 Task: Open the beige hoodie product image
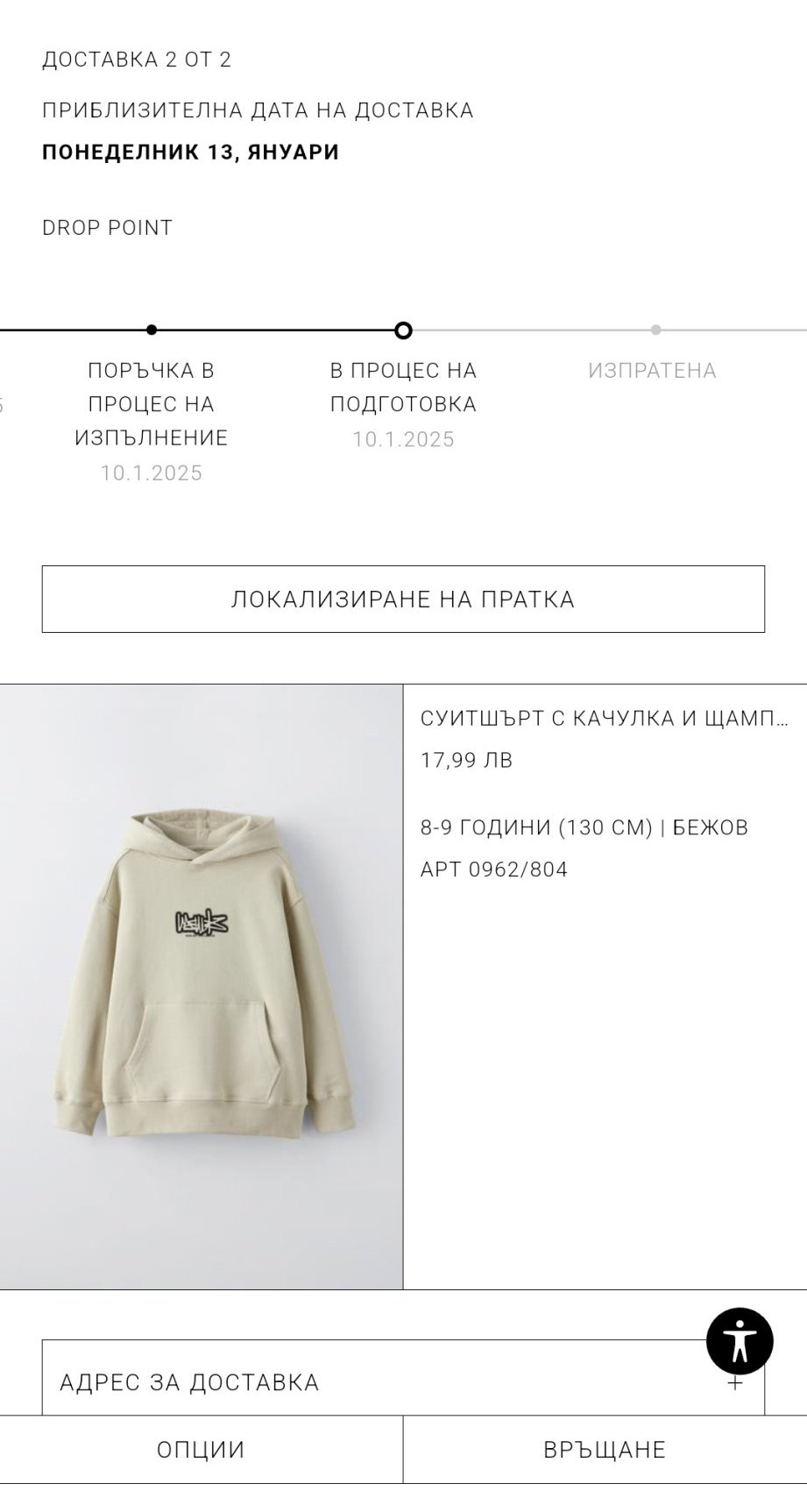point(202,987)
